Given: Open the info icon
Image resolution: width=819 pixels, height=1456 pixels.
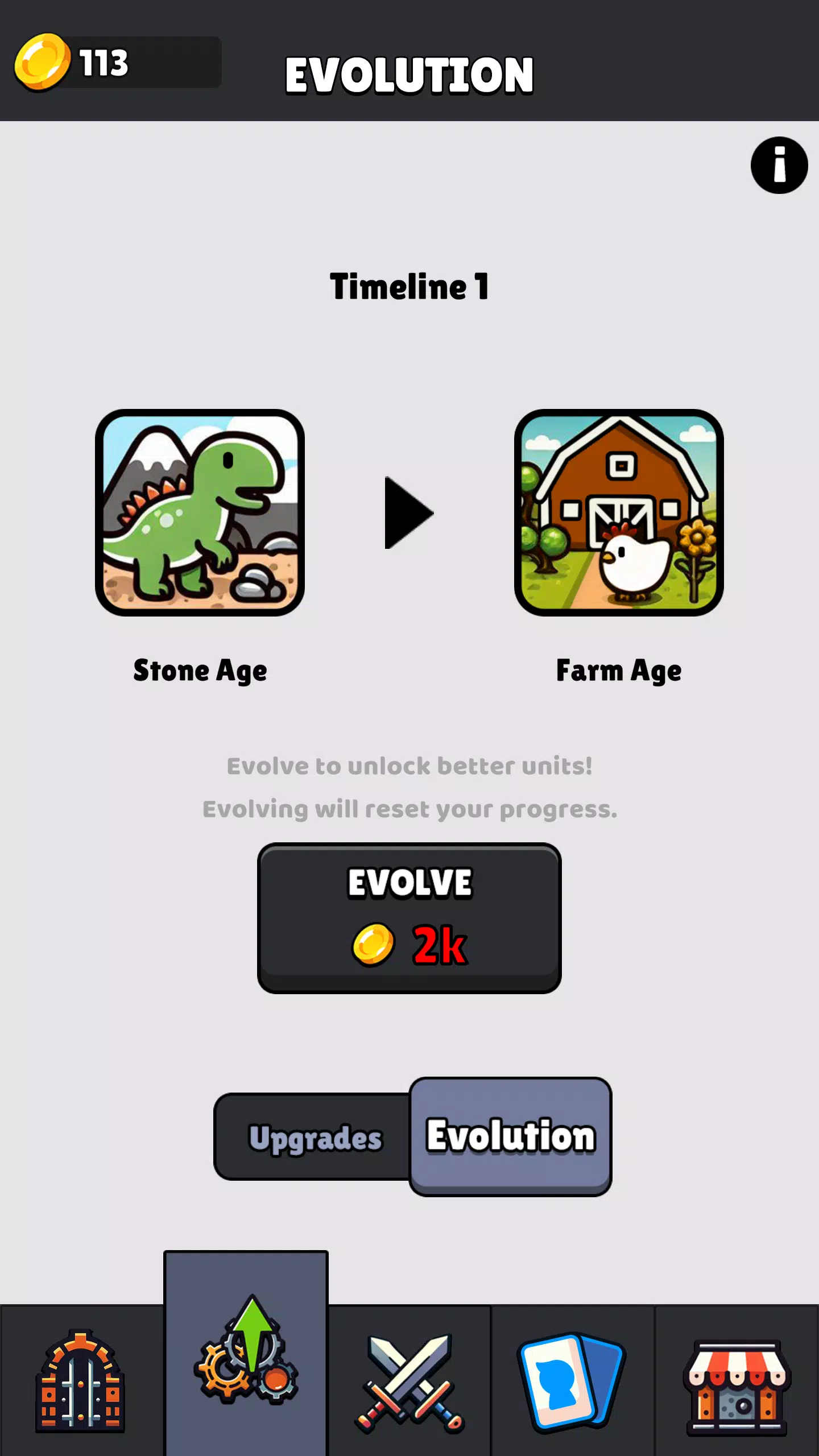Looking at the screenshot, I should point(779,166).
